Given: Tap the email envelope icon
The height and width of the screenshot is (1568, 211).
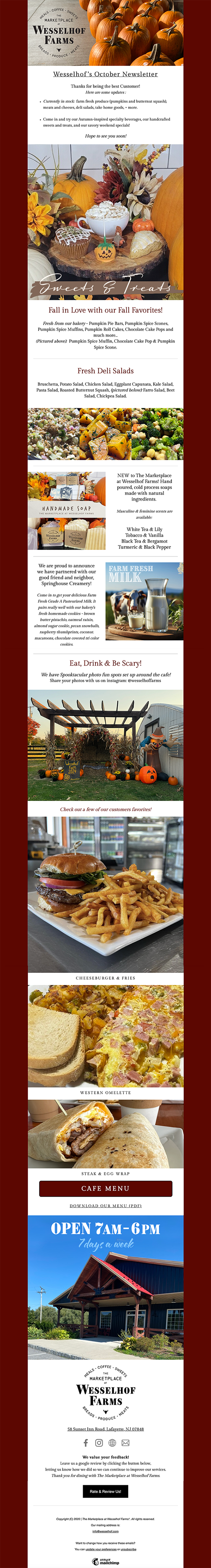Looking at the screenshot, I should [x=125, y=1443].
